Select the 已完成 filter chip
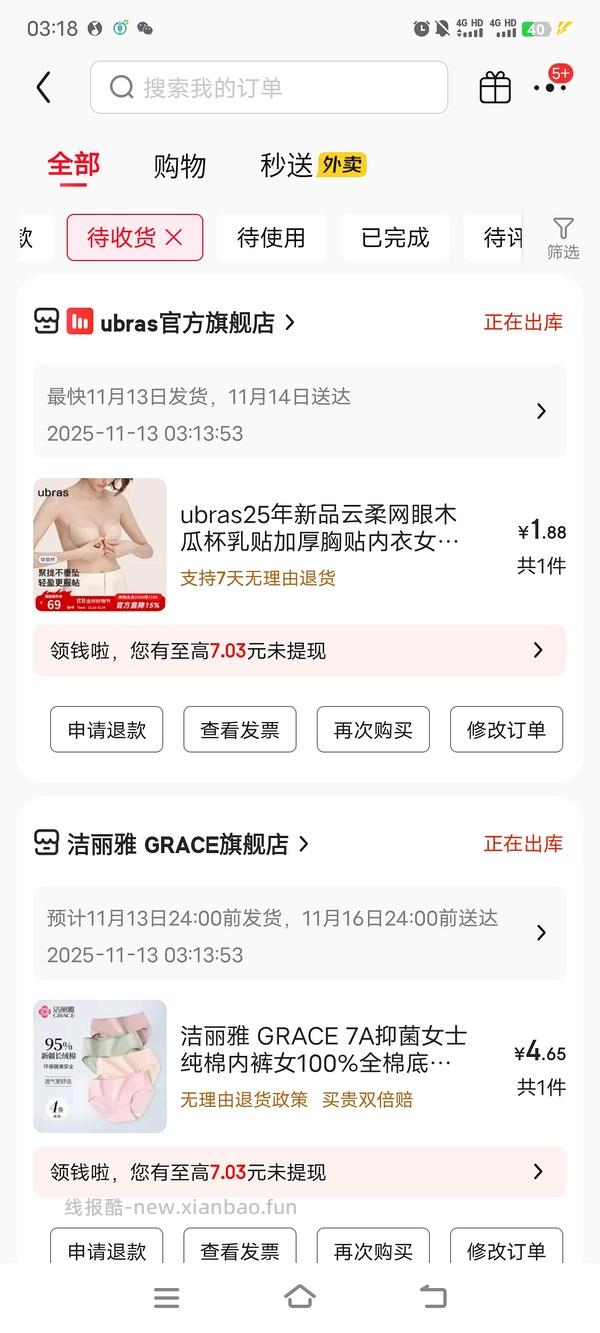600x1333 pixels. (x=394, y=238)
